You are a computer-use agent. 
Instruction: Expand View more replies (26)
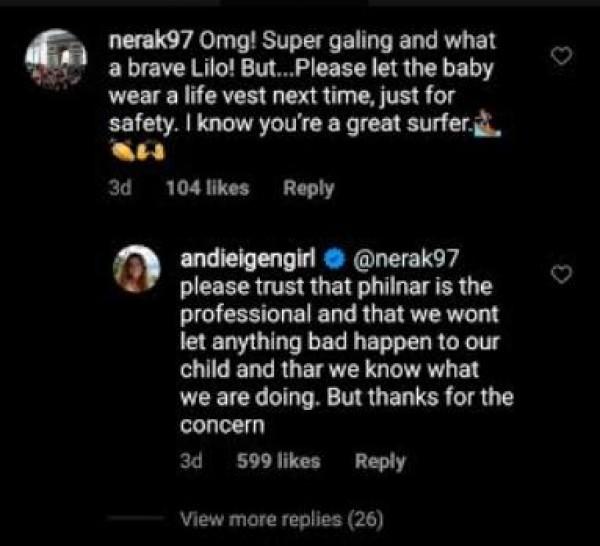pyautogui.click(x=282, y=520)
